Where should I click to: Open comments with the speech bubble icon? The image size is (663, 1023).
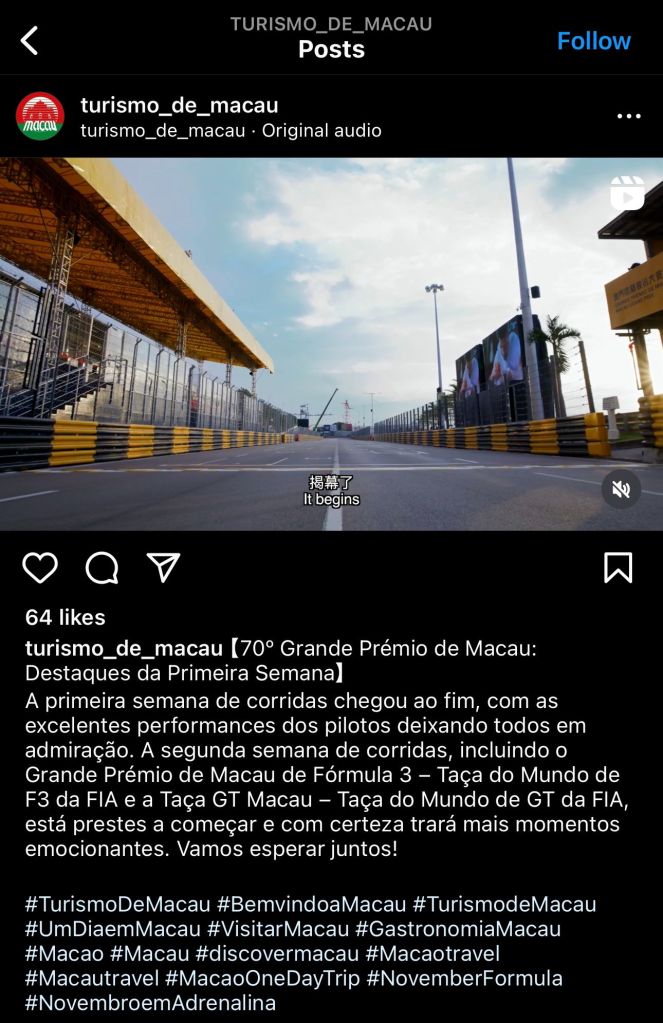tap(102, 567)
